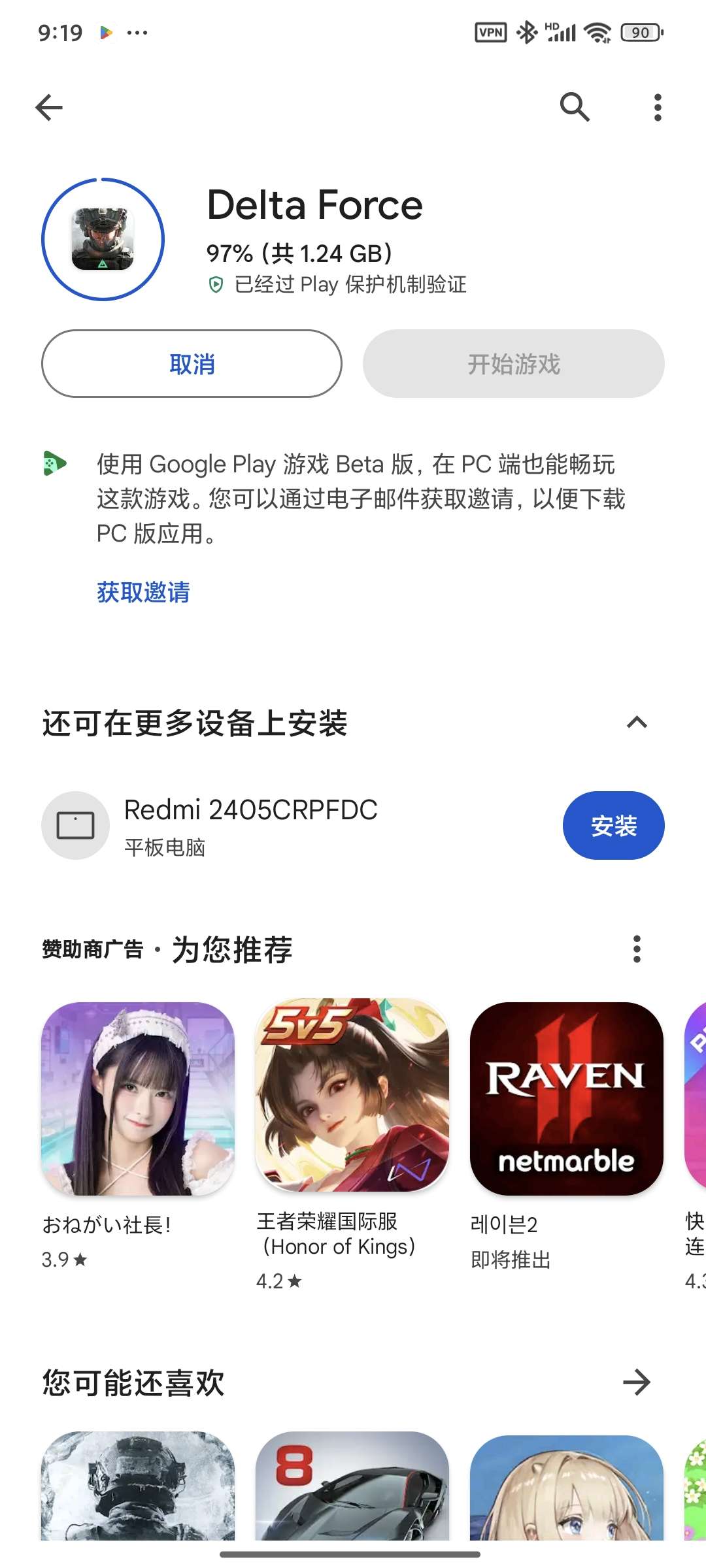
Task: Open the top-right overflow menu
Action: [x=658, y=107]
